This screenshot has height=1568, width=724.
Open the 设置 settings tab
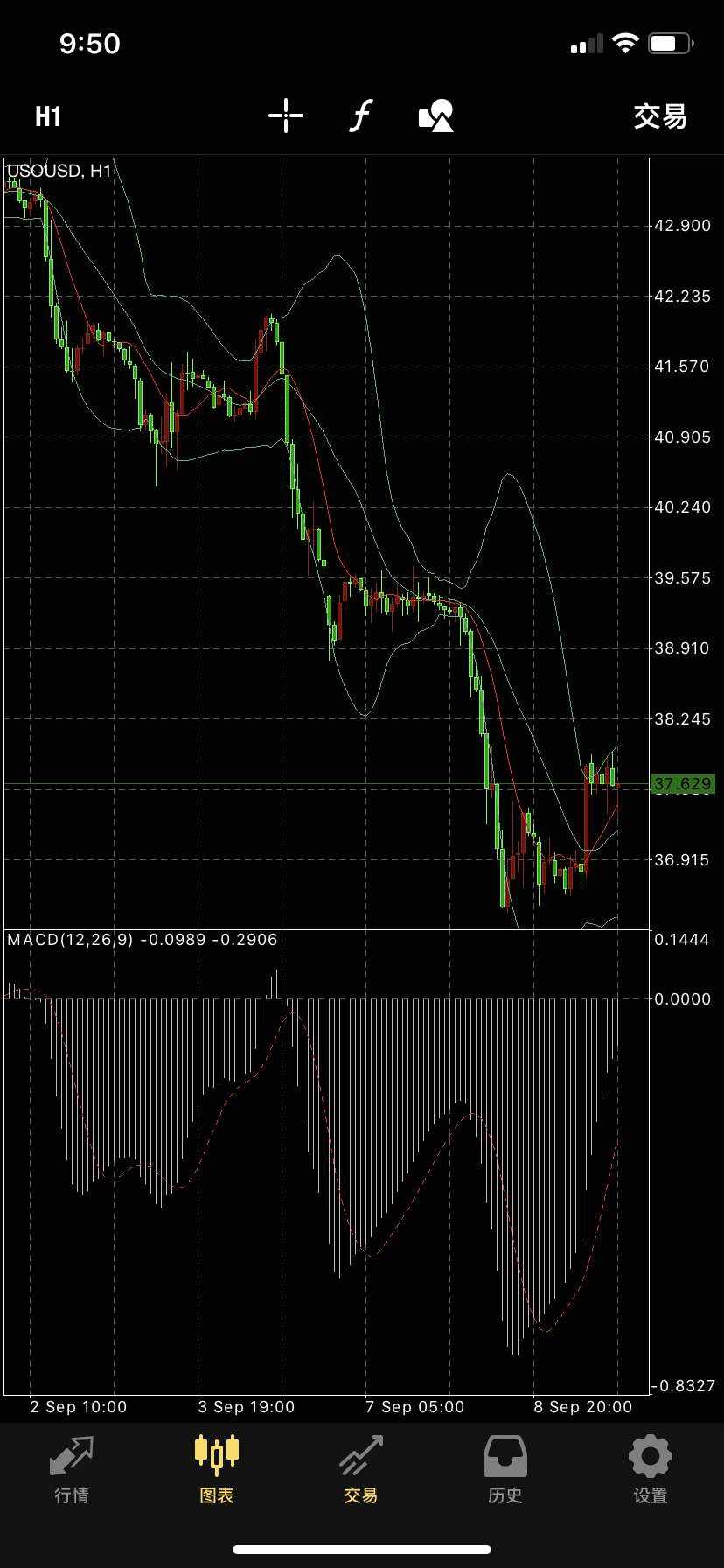pyautogui.click(x=651, y=1470)
